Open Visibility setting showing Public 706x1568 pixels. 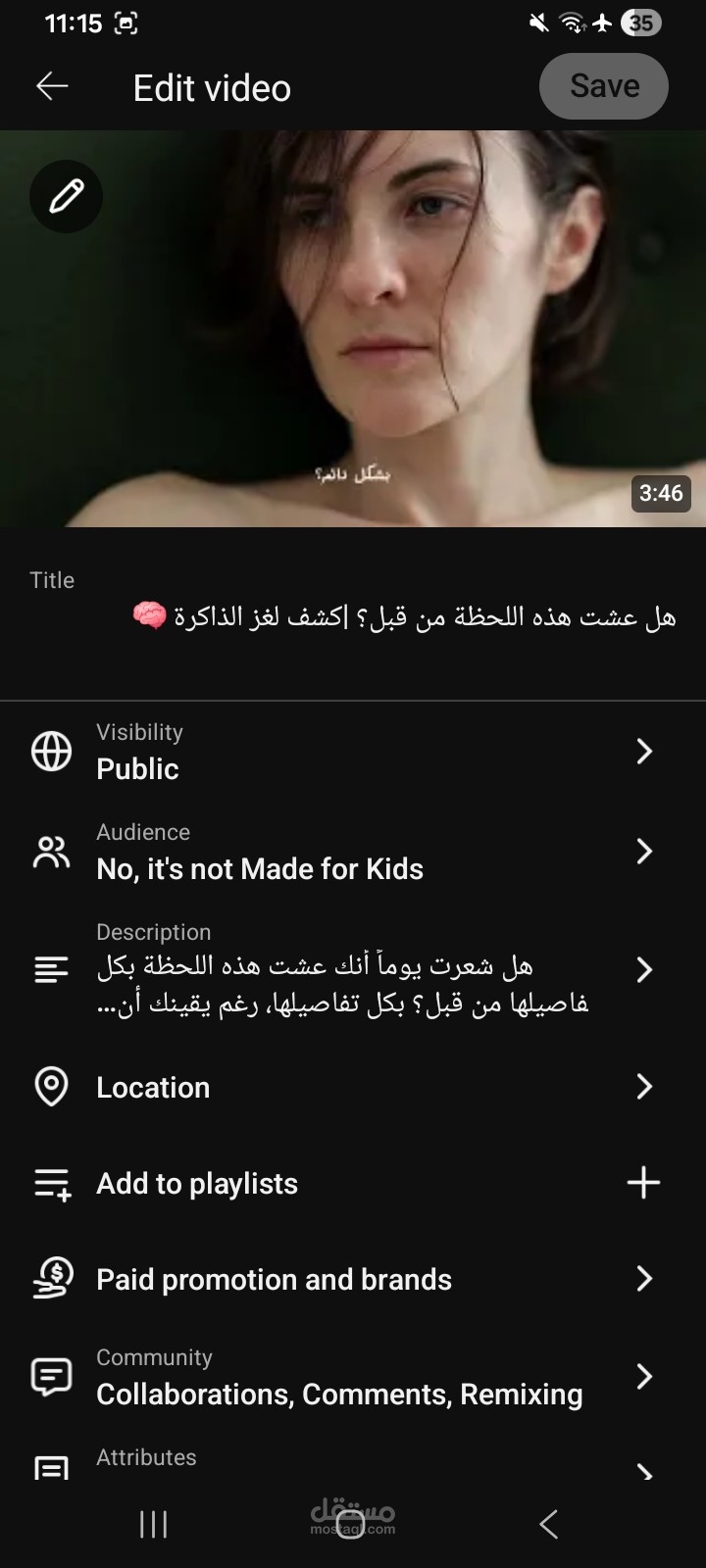coord(353,752)
